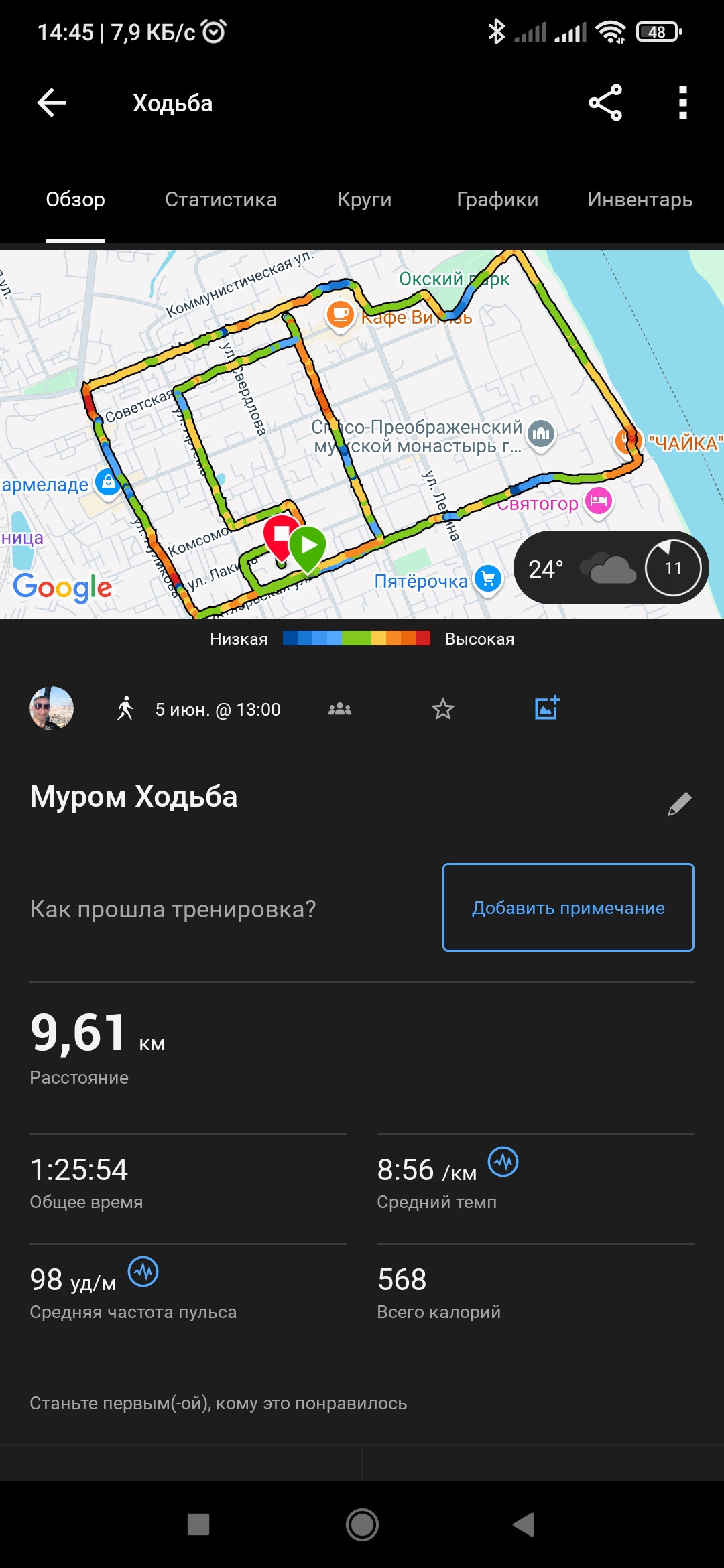Screen dimensions: 724x1568
Task: Share this walking activity
Action: [x=605, y=103]
